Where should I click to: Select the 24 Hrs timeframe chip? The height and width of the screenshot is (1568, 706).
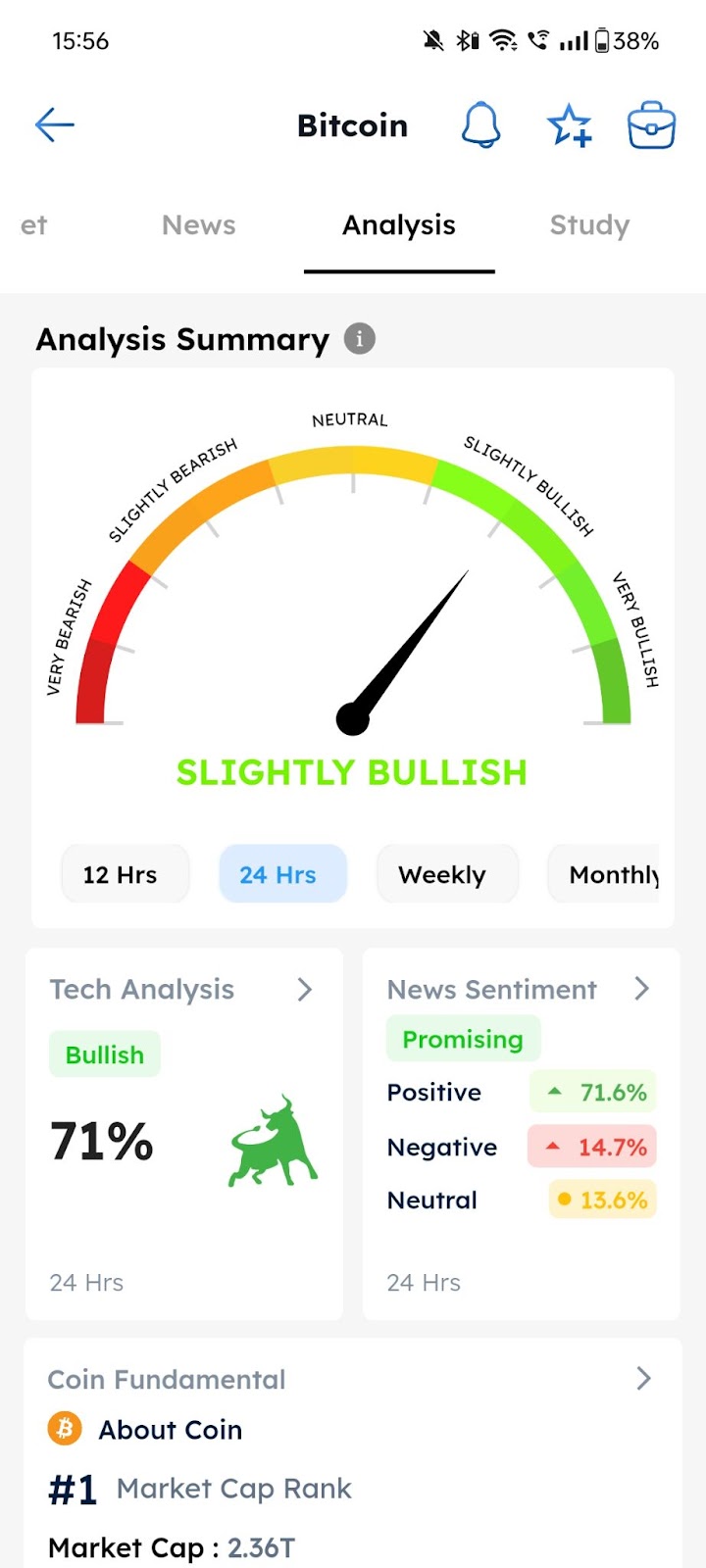[278, 874]
